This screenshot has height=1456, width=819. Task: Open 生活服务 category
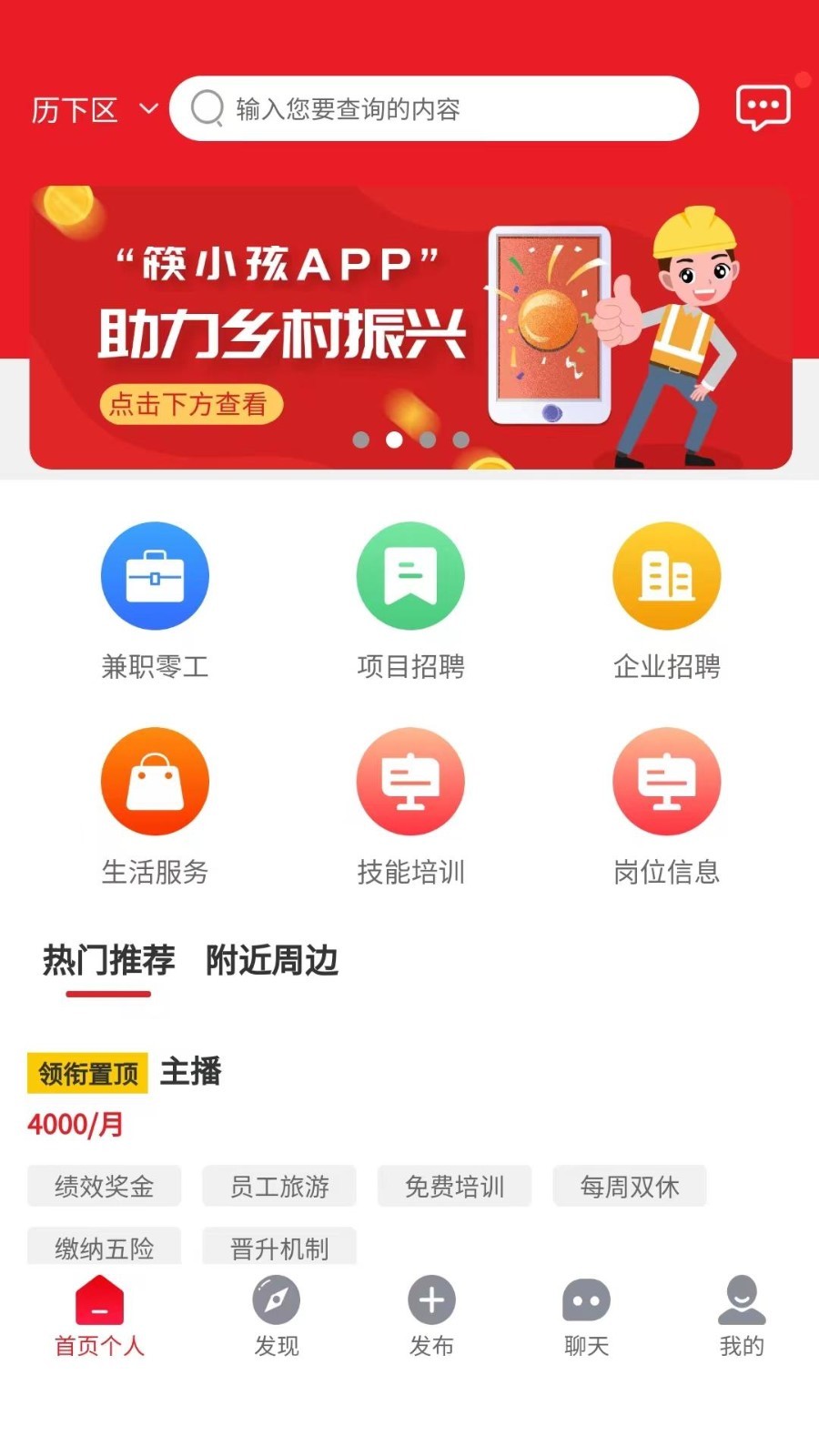pyautogui.click(x=155, y=807)
